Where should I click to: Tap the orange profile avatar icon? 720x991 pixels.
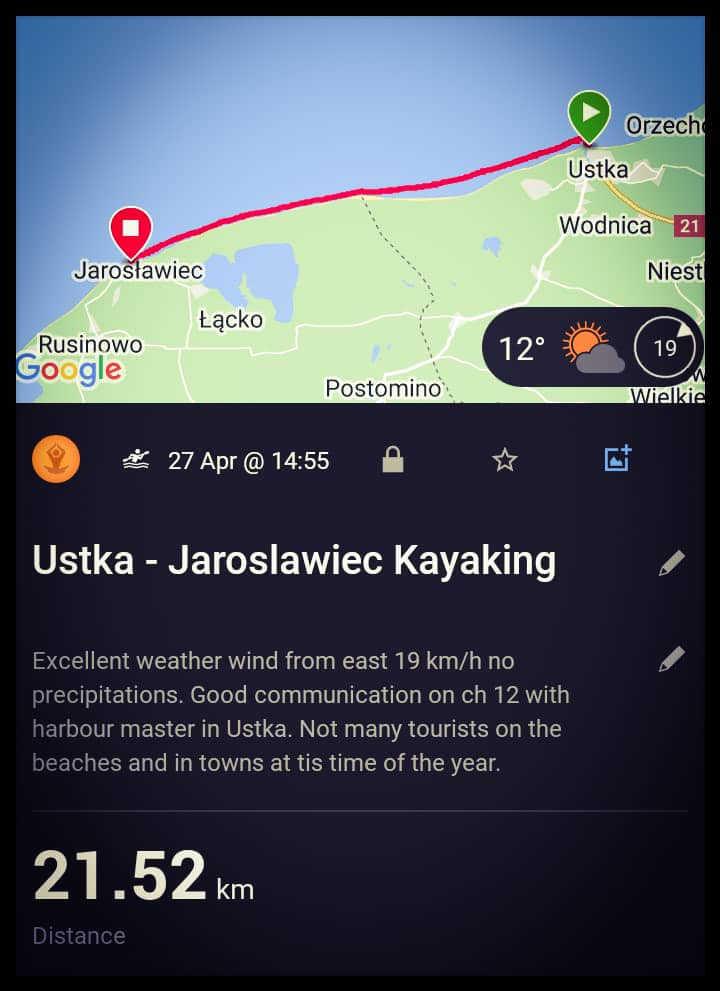click(x=56, y=460)
